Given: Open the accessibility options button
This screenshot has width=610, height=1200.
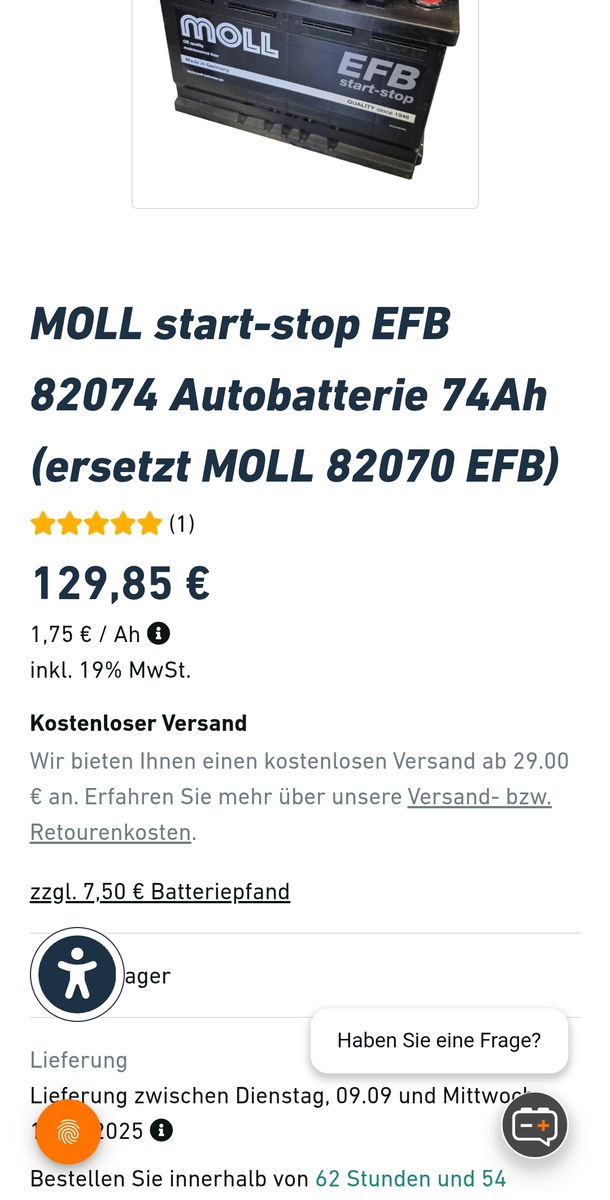Looking at the screenshot, I should coord(77,974).
